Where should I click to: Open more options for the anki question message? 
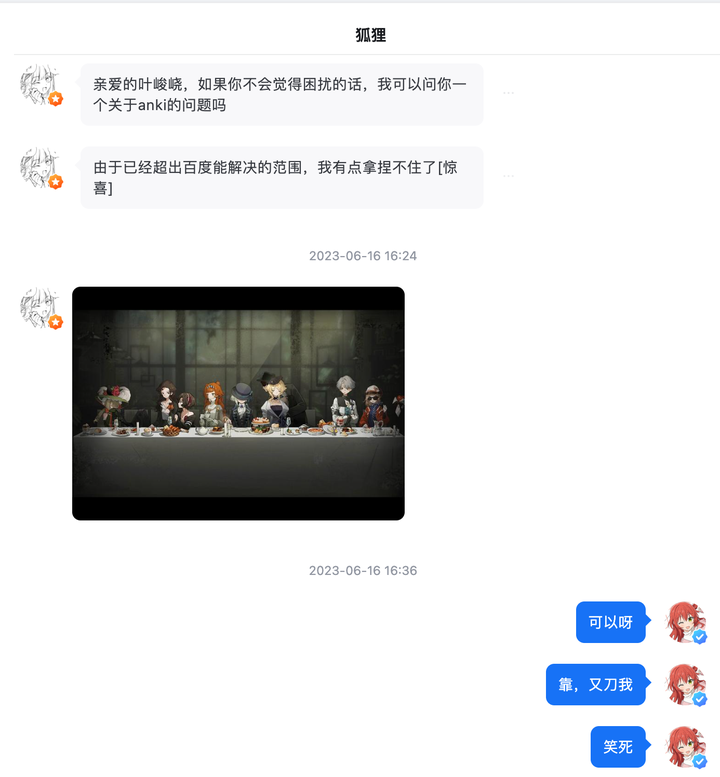pos(508,93)
